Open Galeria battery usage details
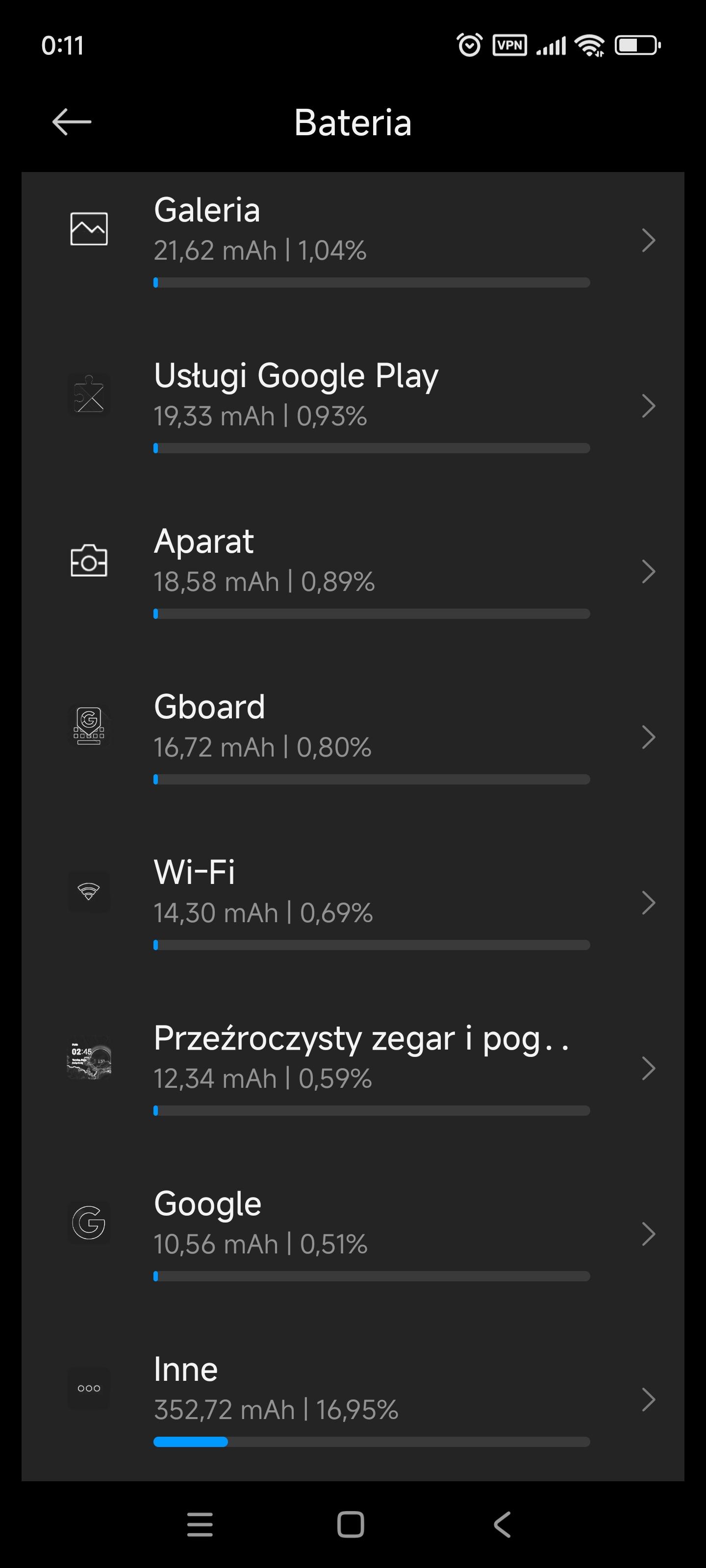 (353, 239)
